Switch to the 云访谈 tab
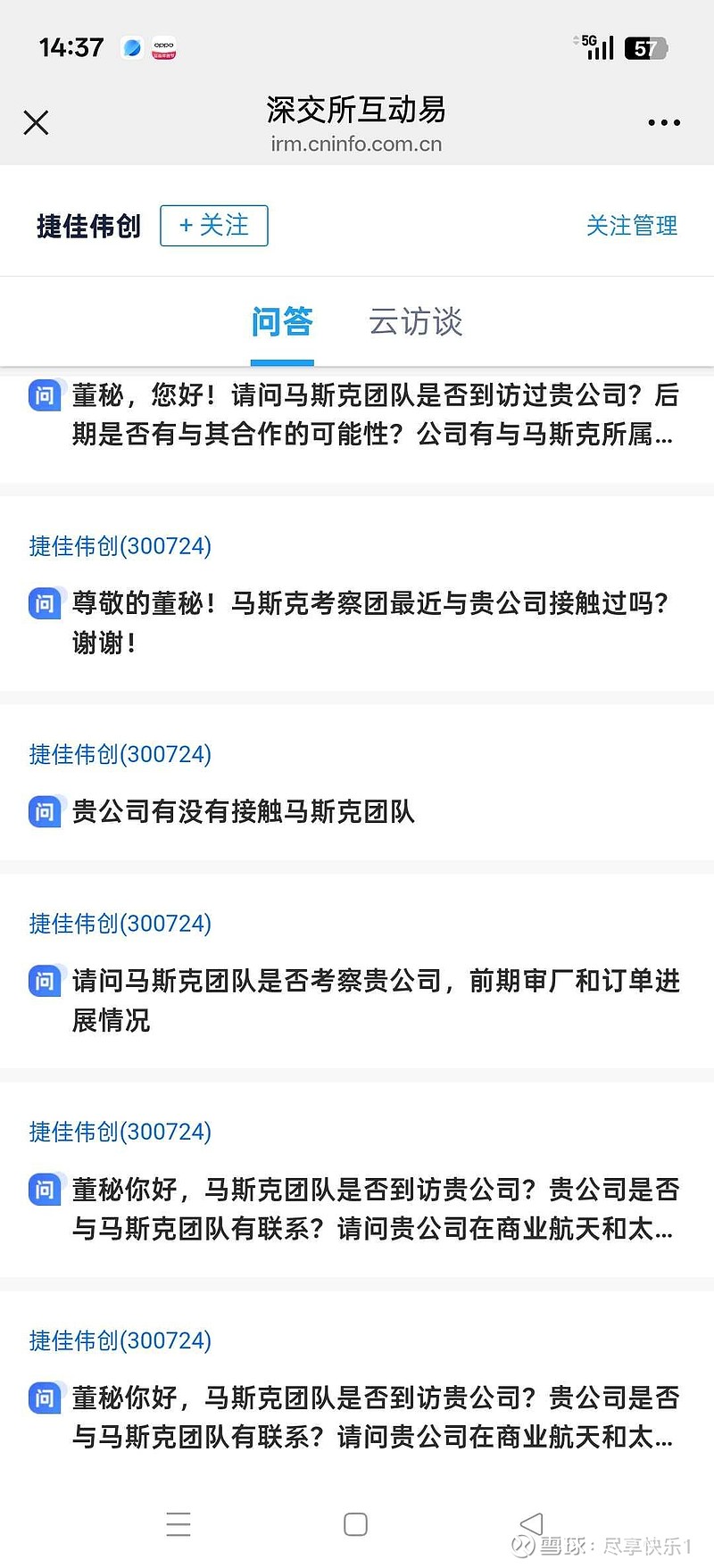Viewport: 714px width, 1568px height. 416,323
